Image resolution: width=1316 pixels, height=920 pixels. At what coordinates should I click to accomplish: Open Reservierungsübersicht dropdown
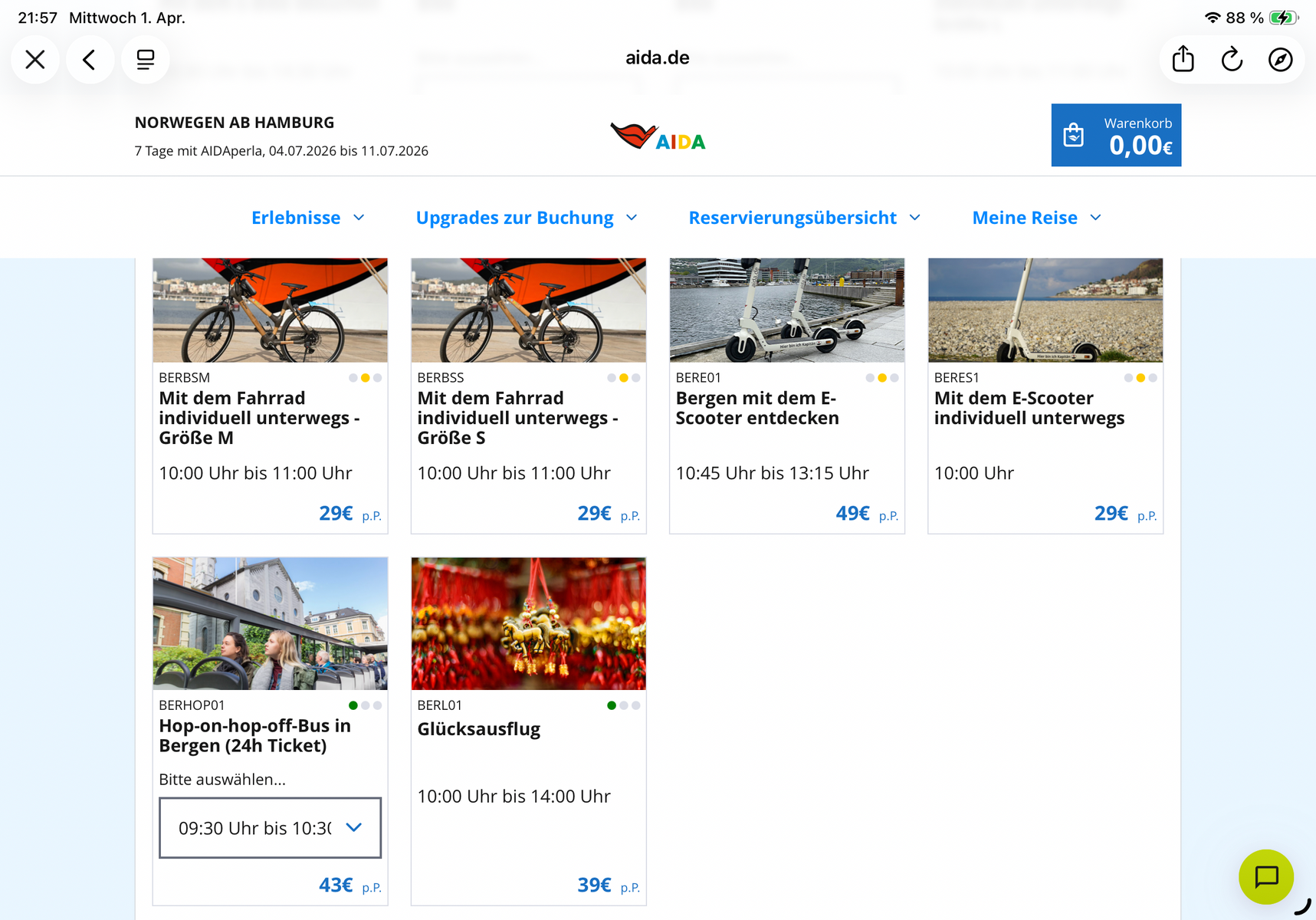click(804, 218)
